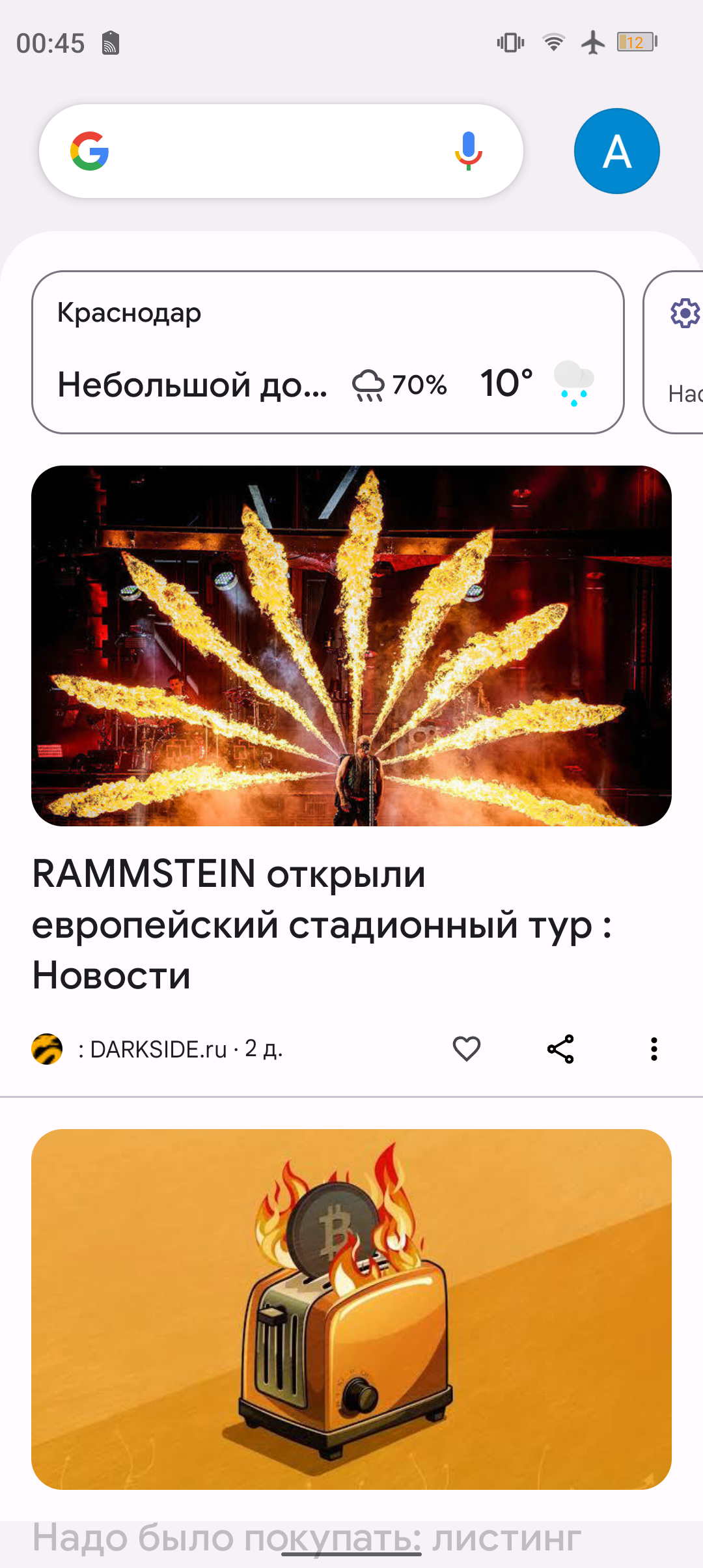
Task: Open the bitcoin toaster article
Action: tap(351, 1309)
